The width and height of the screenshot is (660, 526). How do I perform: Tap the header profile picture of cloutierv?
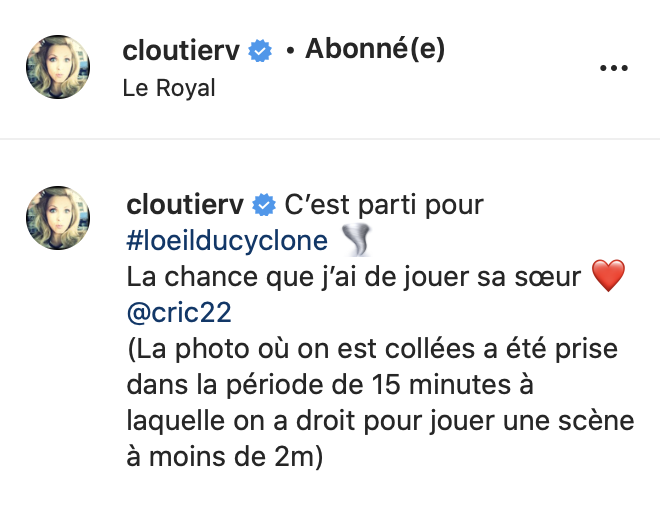tap(58, 67)
